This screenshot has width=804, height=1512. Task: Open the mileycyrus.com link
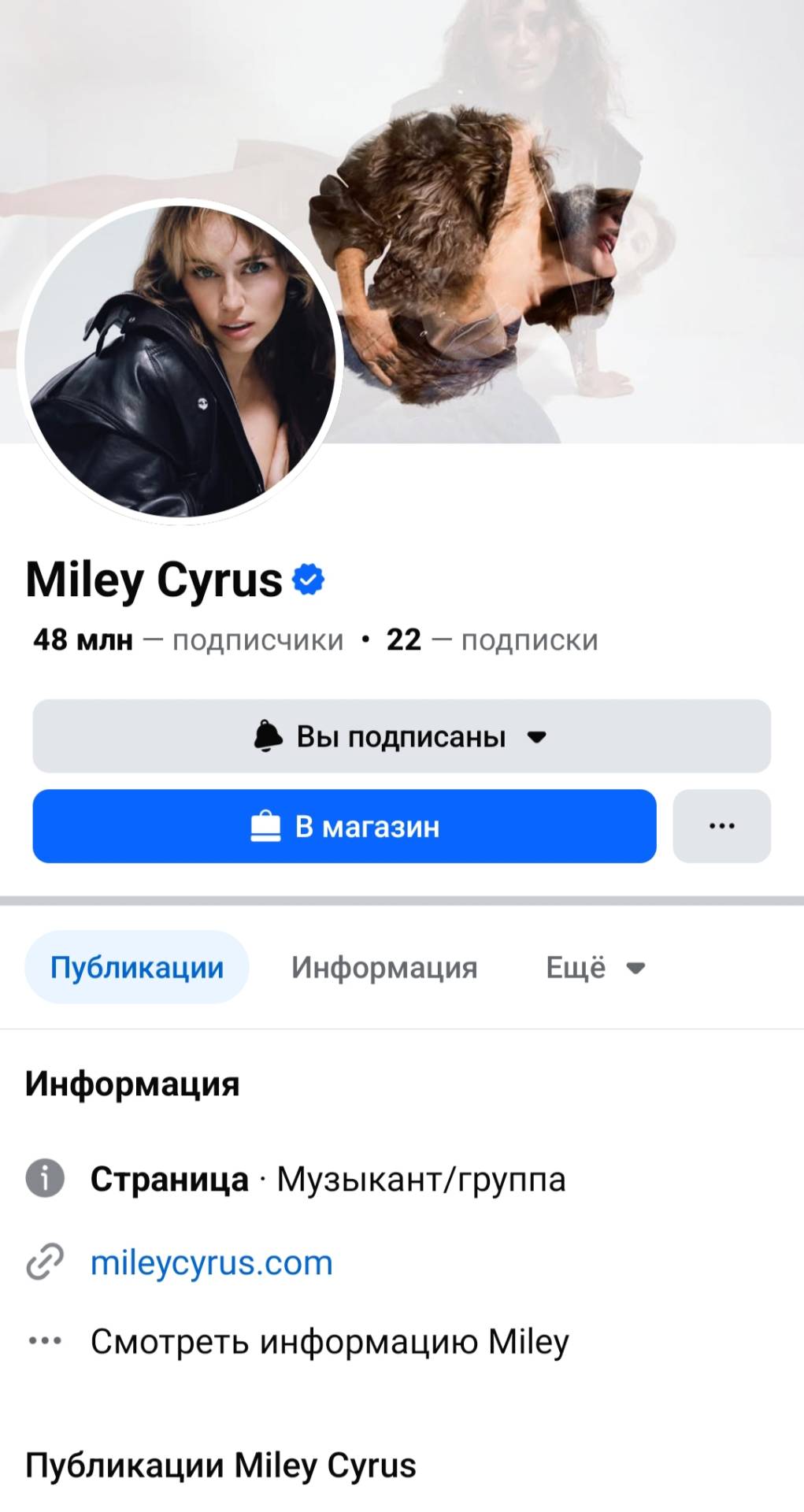click(x=212, y=1262)
